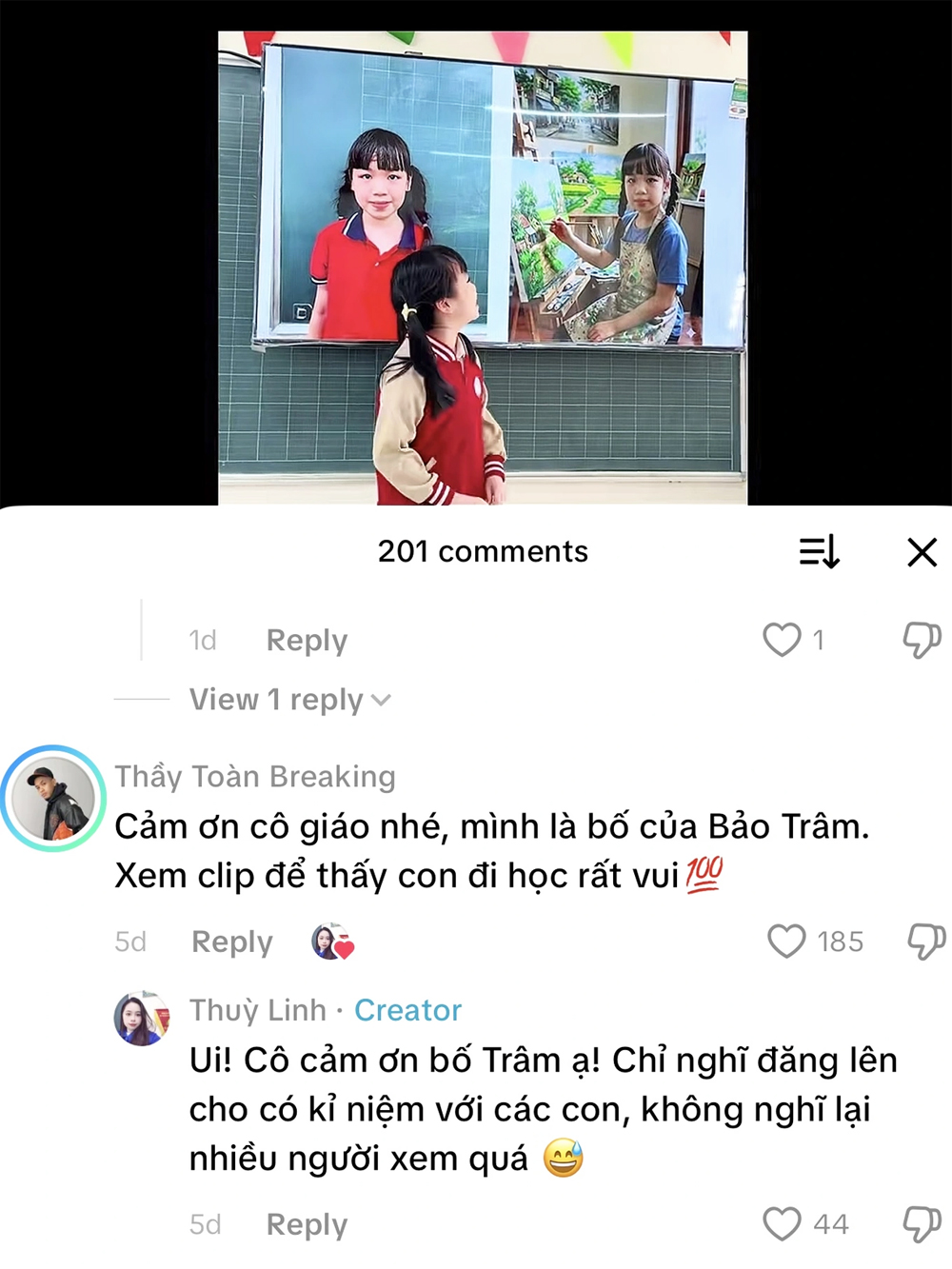
Task: Reply to Thuỳ Linh's comment
Action: tap(307, 1224)
